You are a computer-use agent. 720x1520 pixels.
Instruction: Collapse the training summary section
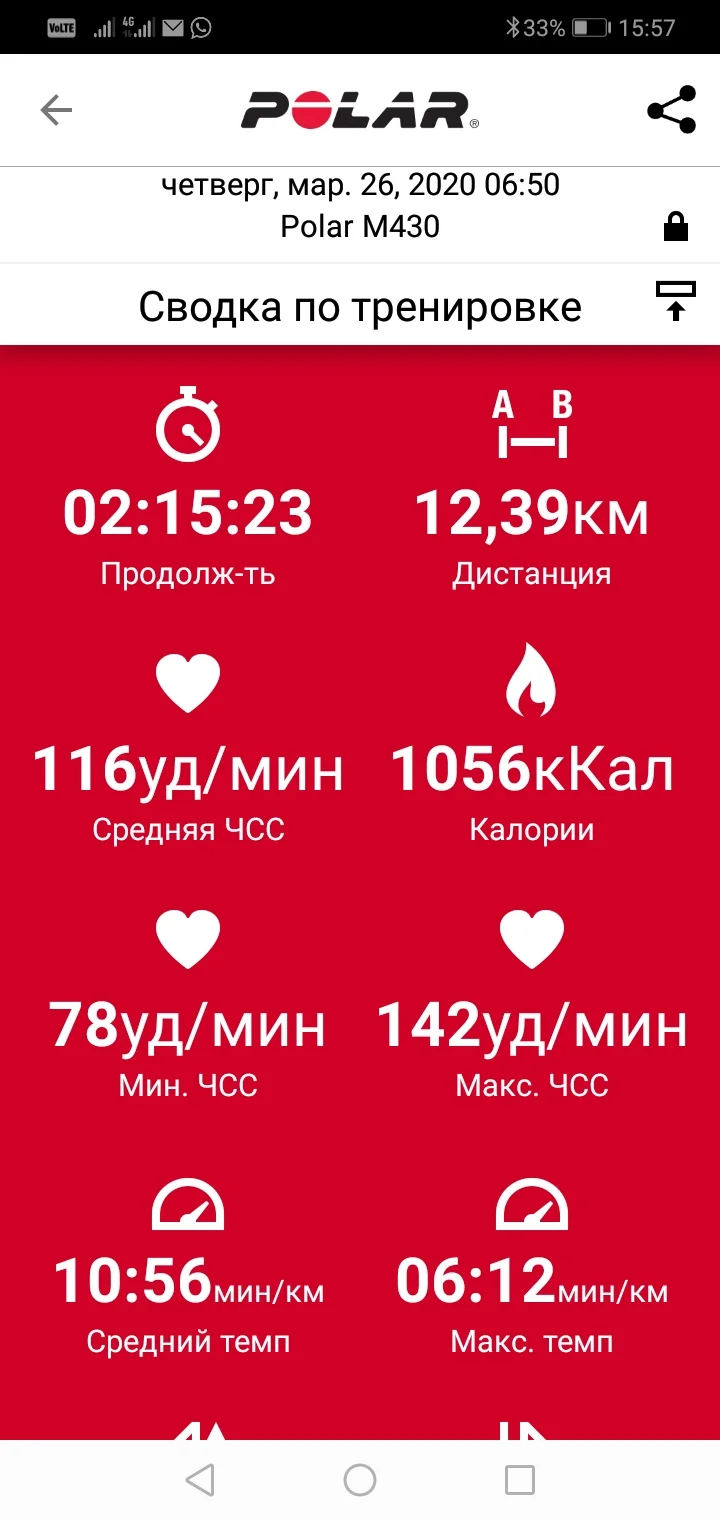tap(676, 301)
